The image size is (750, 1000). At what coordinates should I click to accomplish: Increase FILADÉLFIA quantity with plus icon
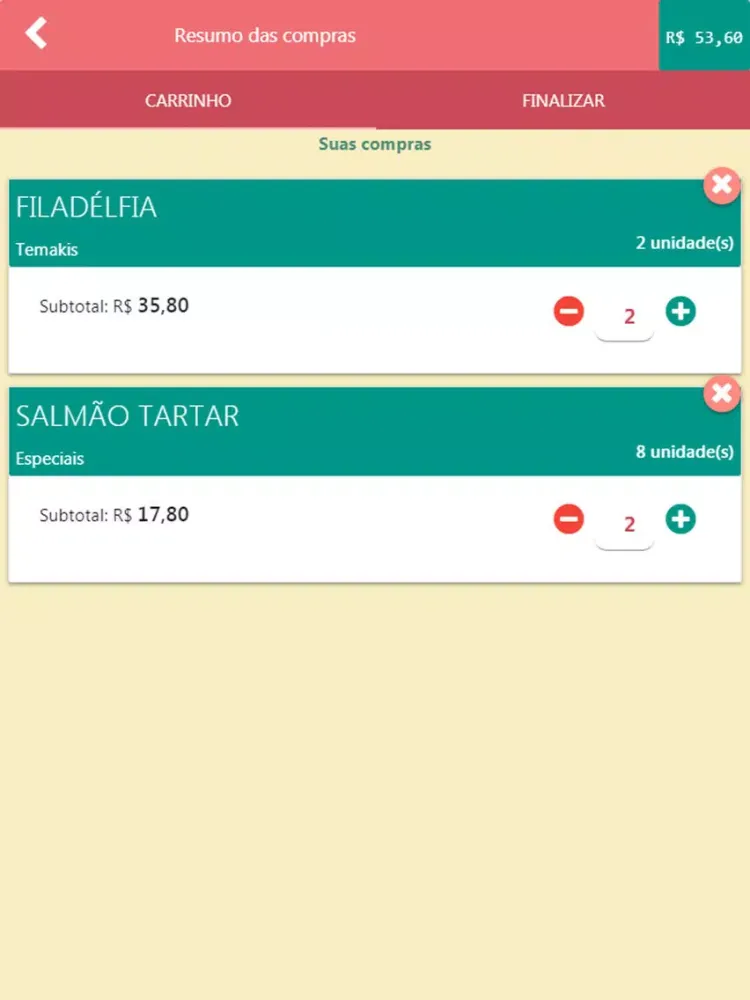tap(681, 311)
